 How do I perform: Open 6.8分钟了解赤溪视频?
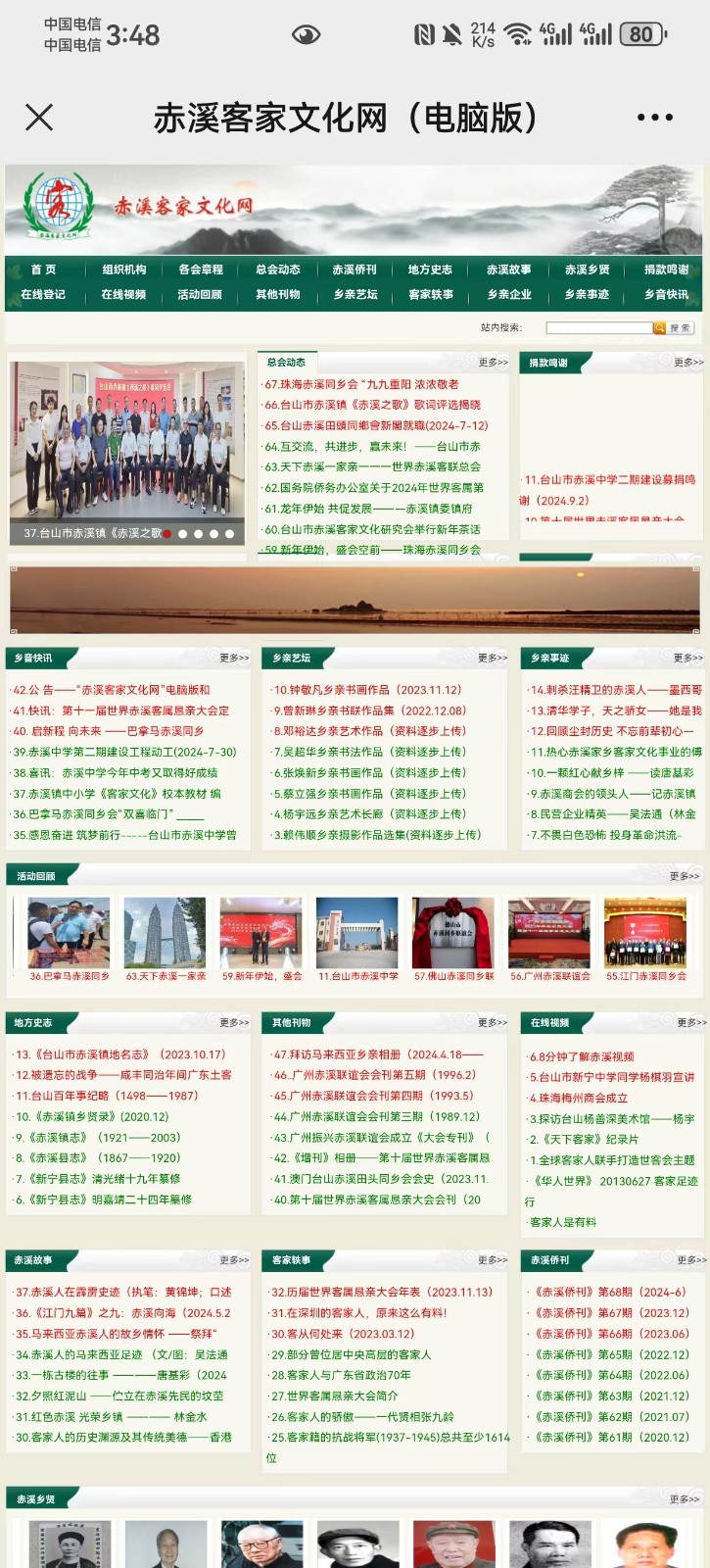(582, 1056)
